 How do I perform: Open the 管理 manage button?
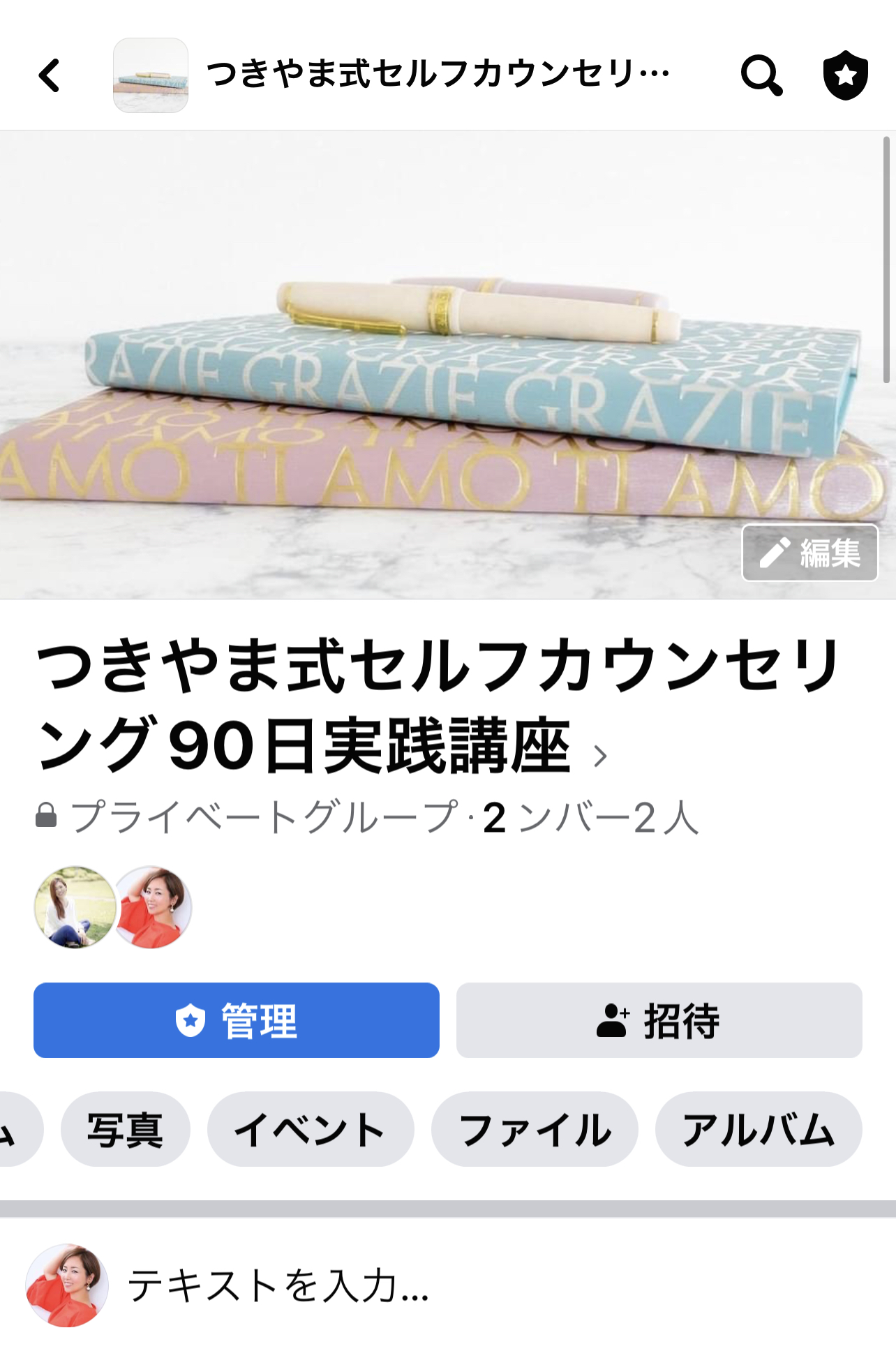pyautogui.click(x=237, y=1020)
